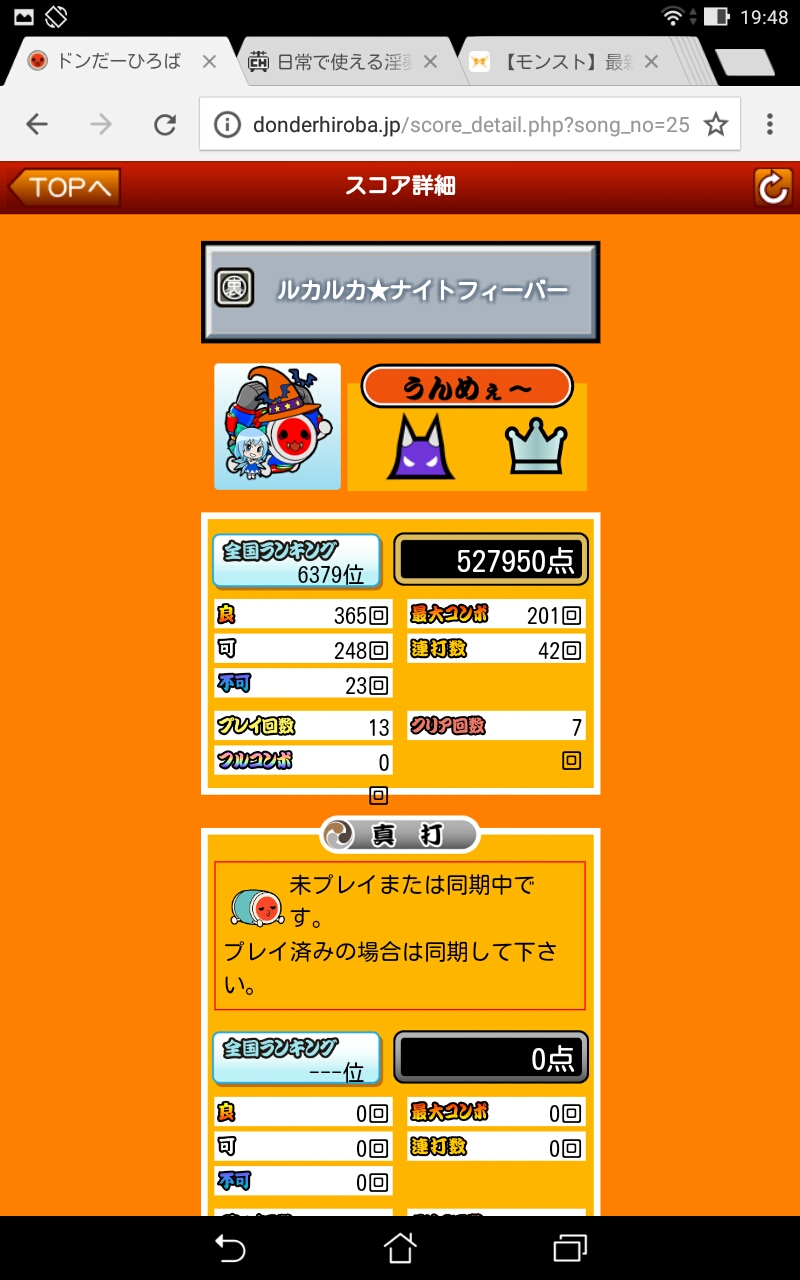Bookmark this page with the star

point(715,124)
